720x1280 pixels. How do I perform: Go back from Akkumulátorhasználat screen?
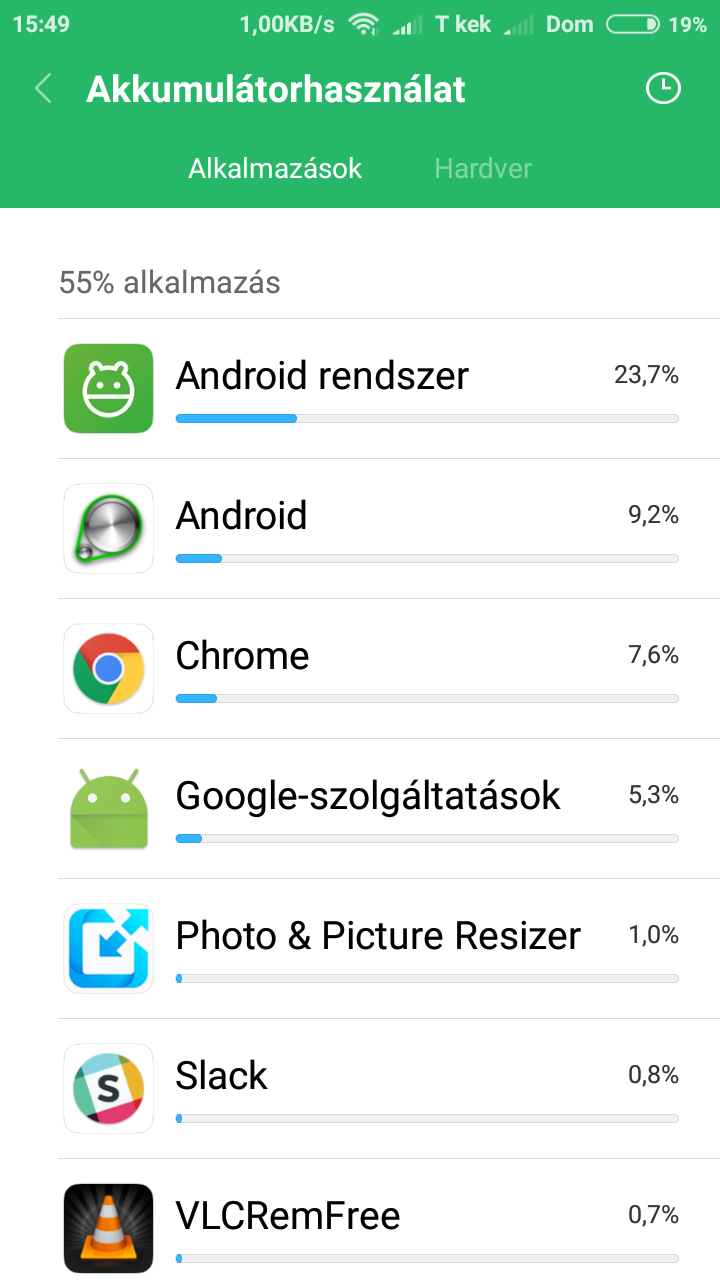coord(43,89)
